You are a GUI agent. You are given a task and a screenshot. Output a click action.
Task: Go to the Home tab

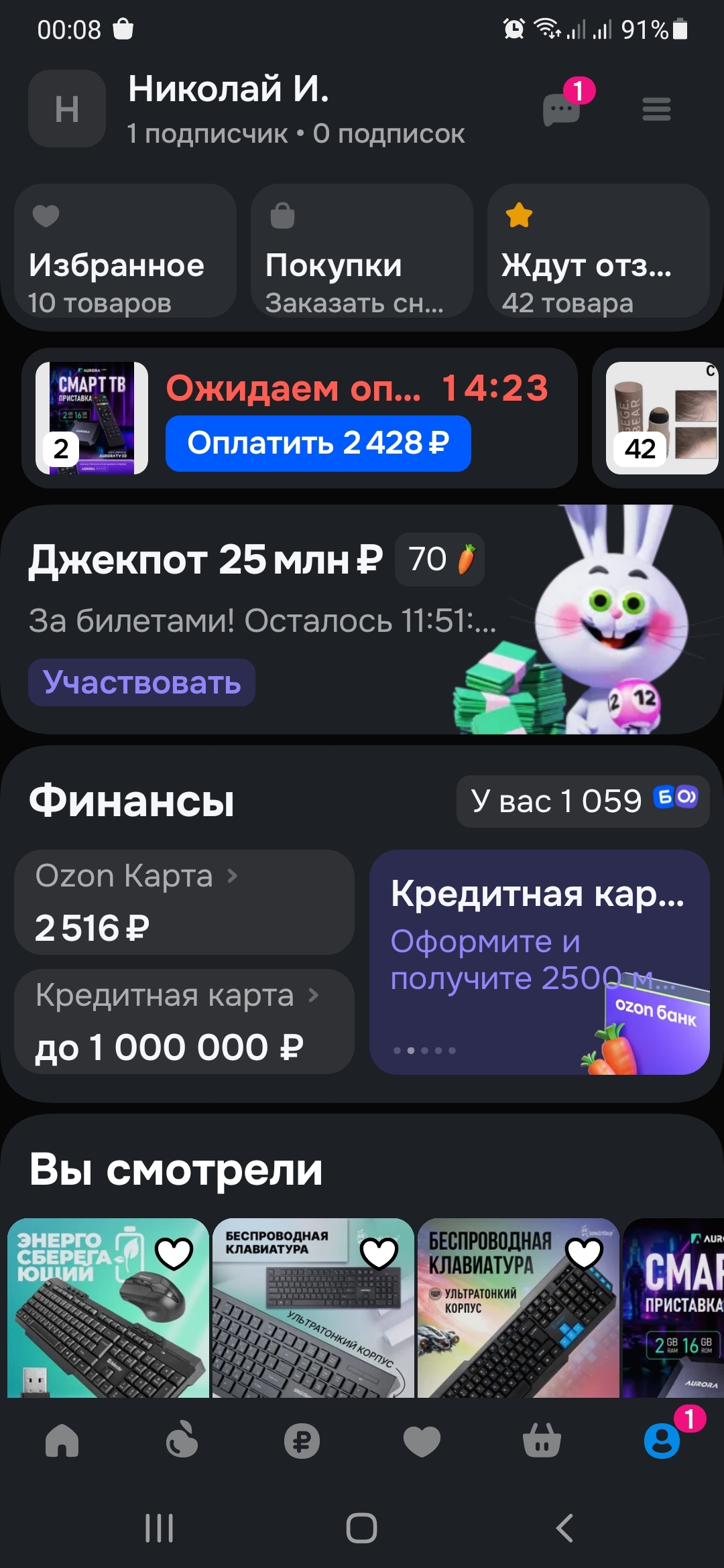(x=62, y=1439)
